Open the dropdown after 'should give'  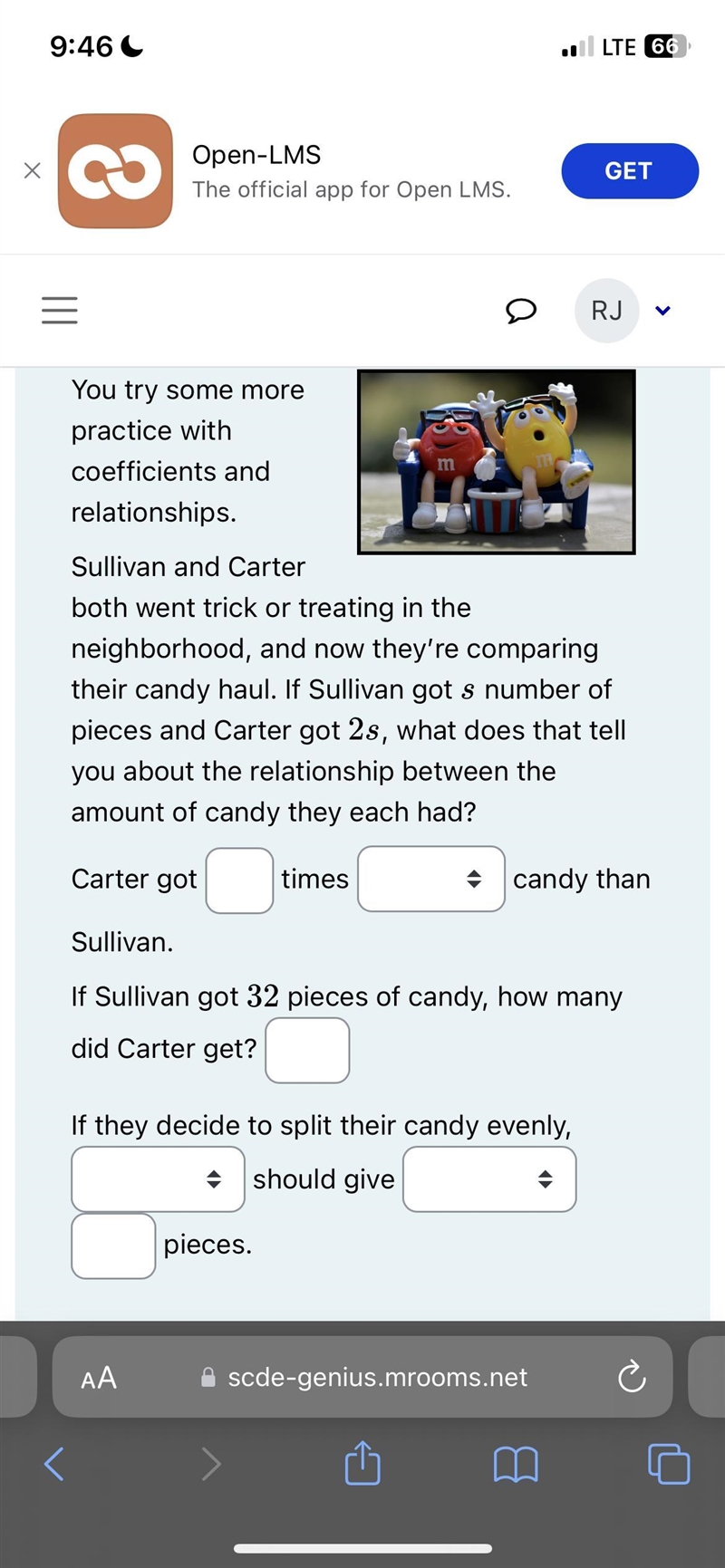click(489, 1178)
